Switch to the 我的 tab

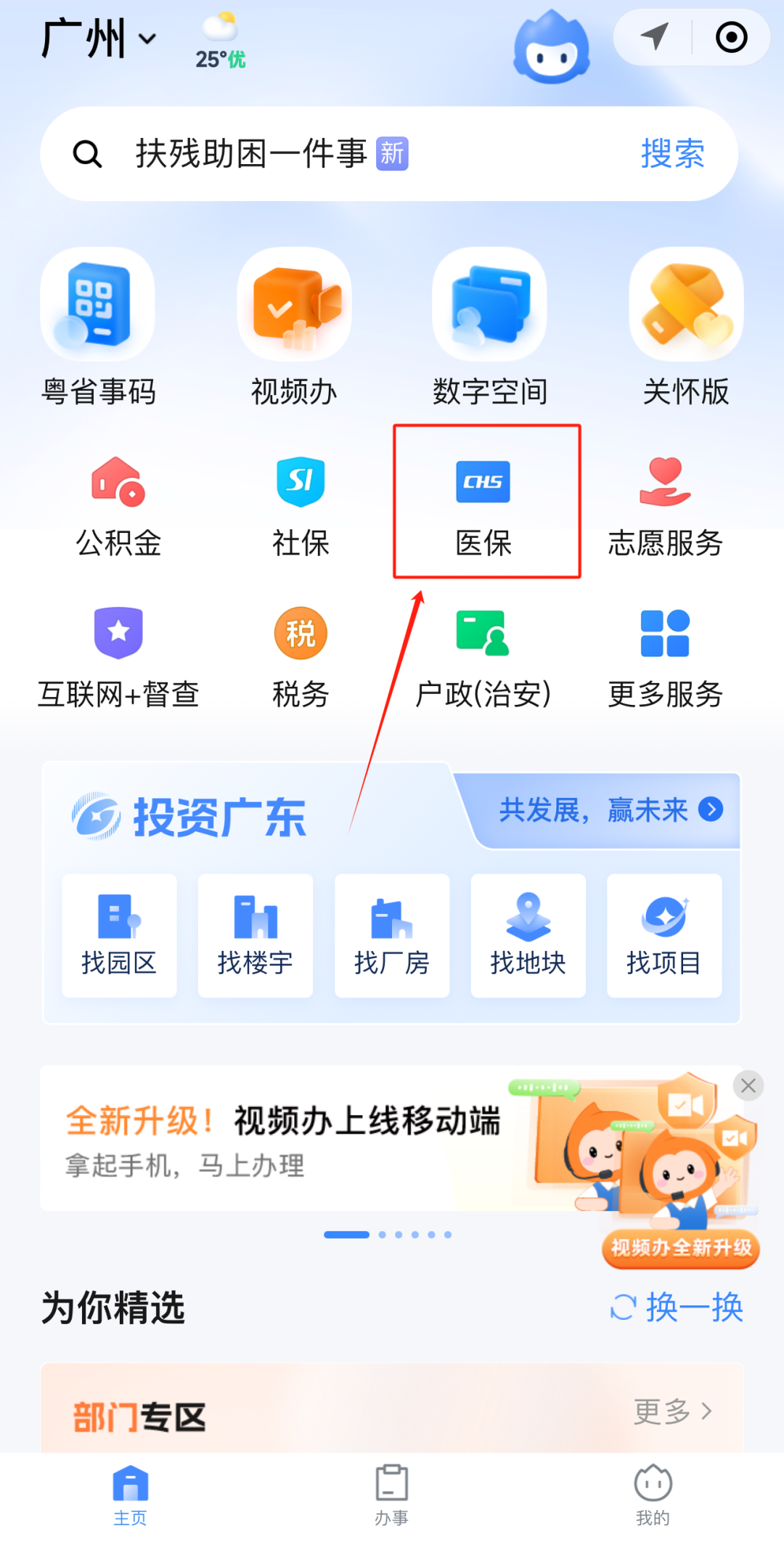pyautogui.click(x=653, y=1495)
